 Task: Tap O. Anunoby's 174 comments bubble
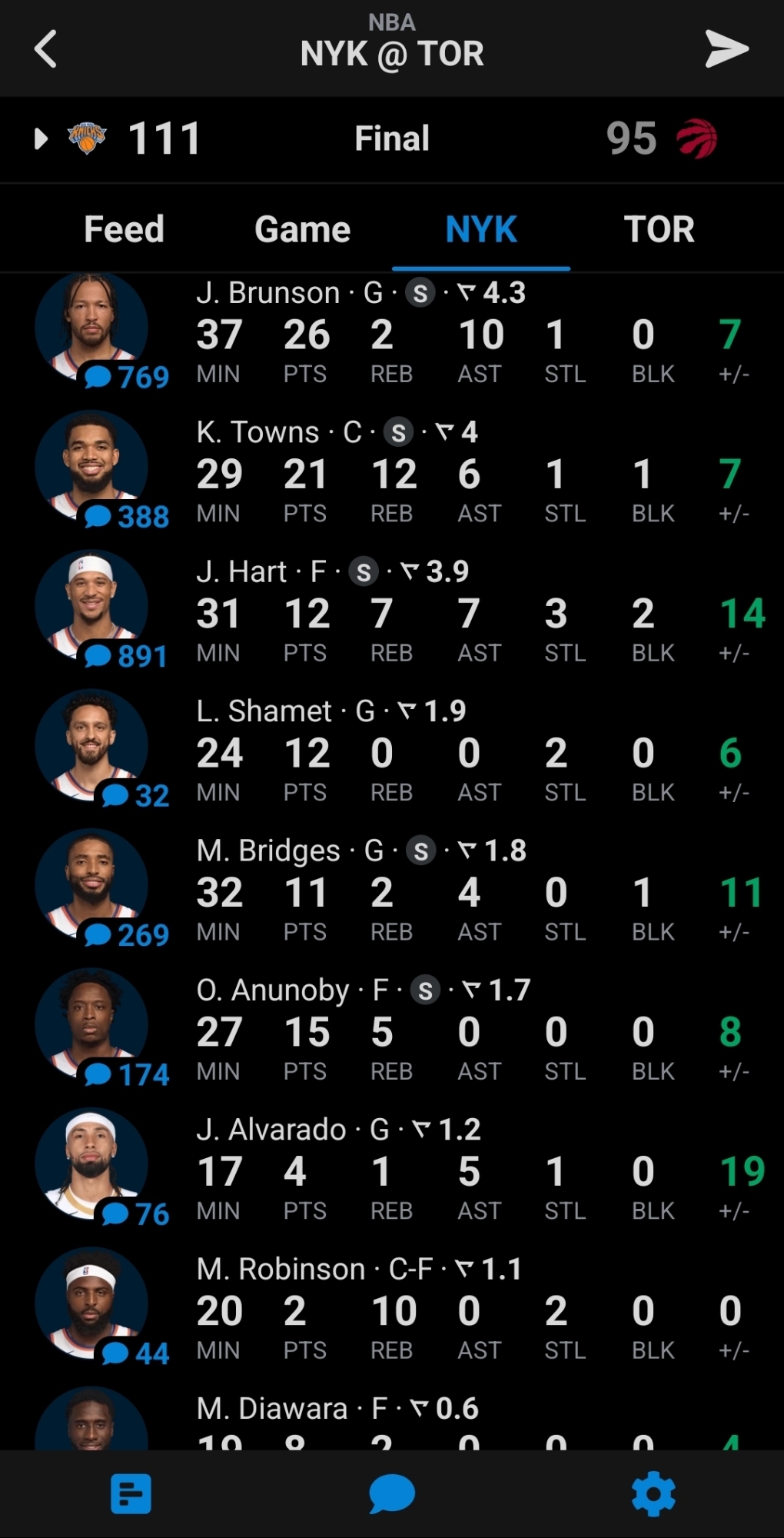coord(128,1074)
